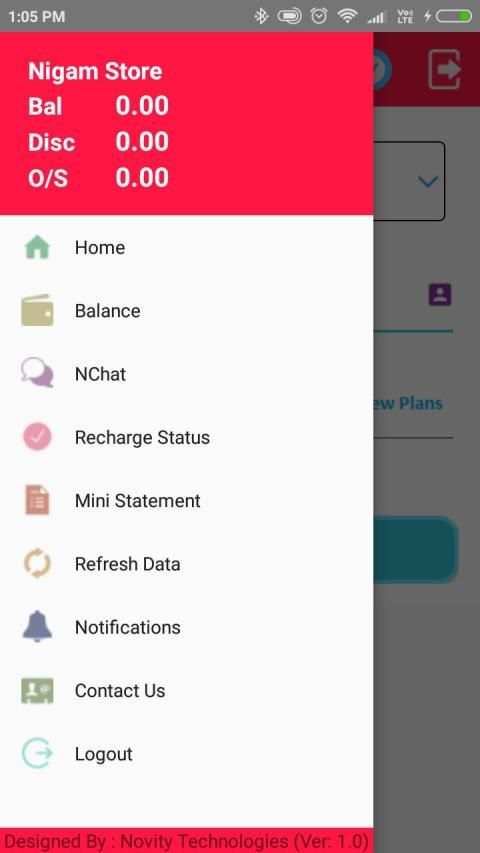Open Notifications
Screen dimensions: 480x853
187,627
